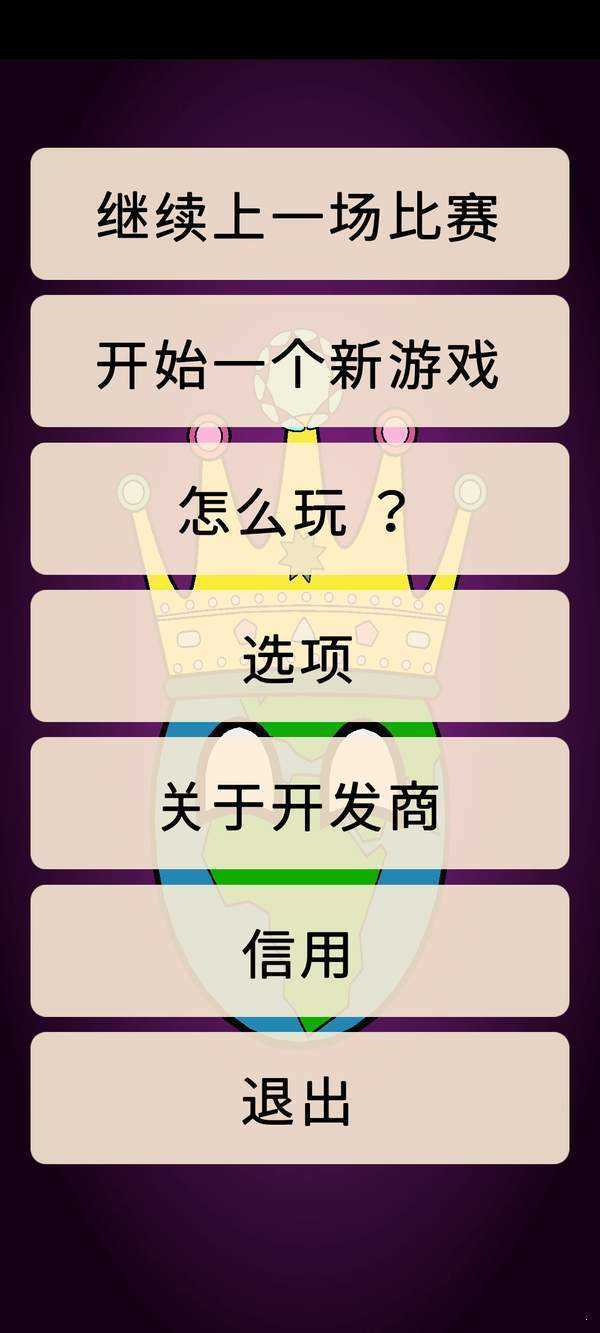Viewport: 600px width, 1333px height.
Task: Open the 信用 credits screen
Action: point(300,951)
